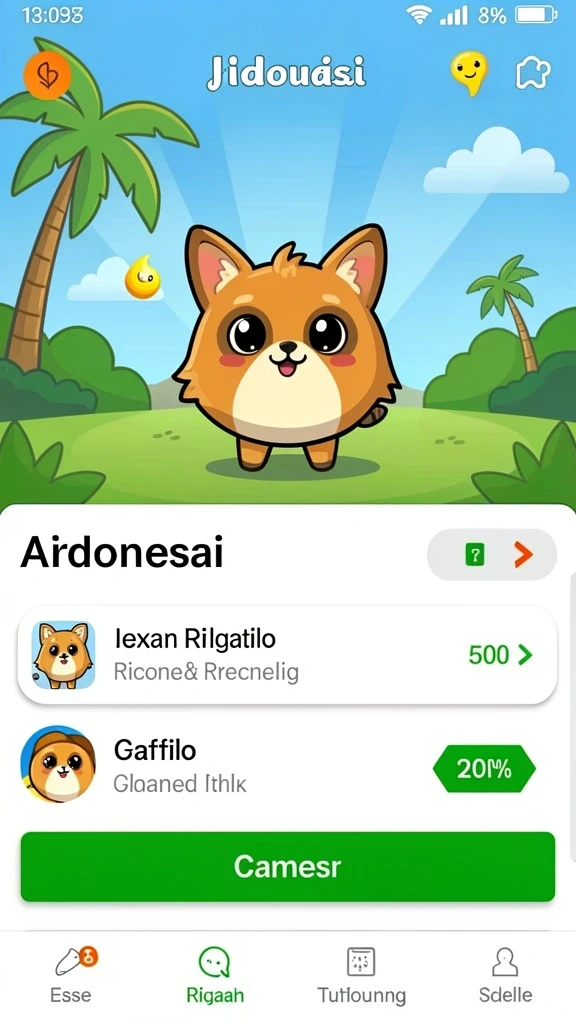Tap the pill button next to Airdonesai
The height and width of the screenshot is (1024, 576).
pos(492,555)
